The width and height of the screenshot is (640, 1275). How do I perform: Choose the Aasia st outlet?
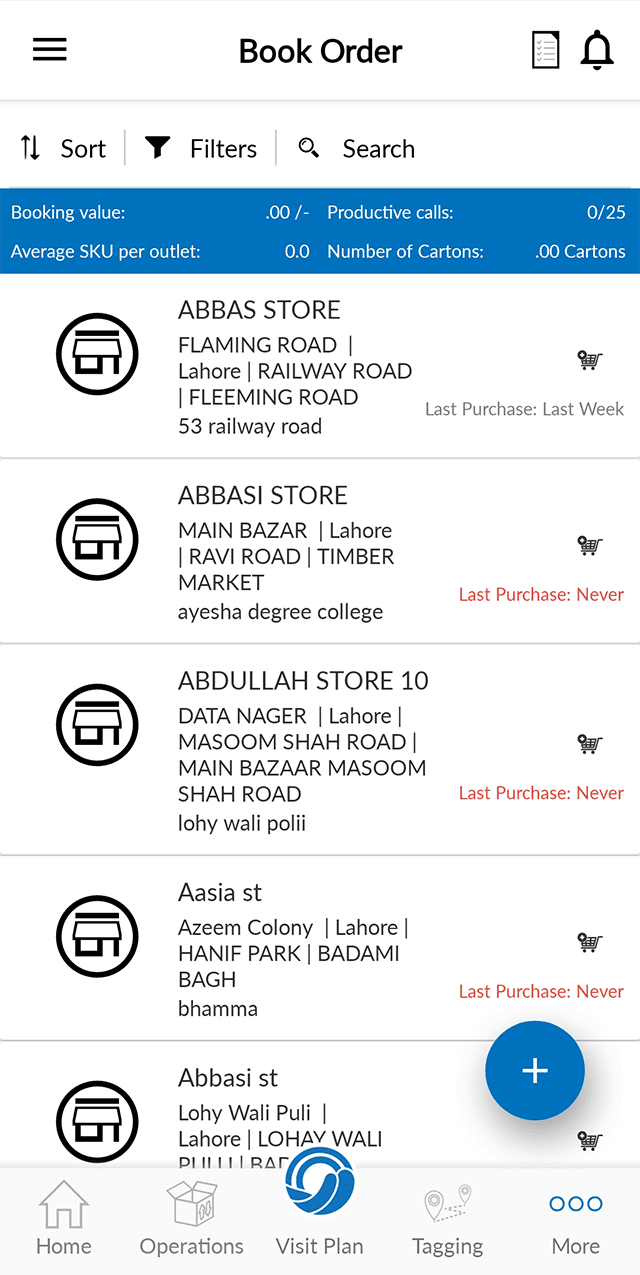click(x=220, y=892)
